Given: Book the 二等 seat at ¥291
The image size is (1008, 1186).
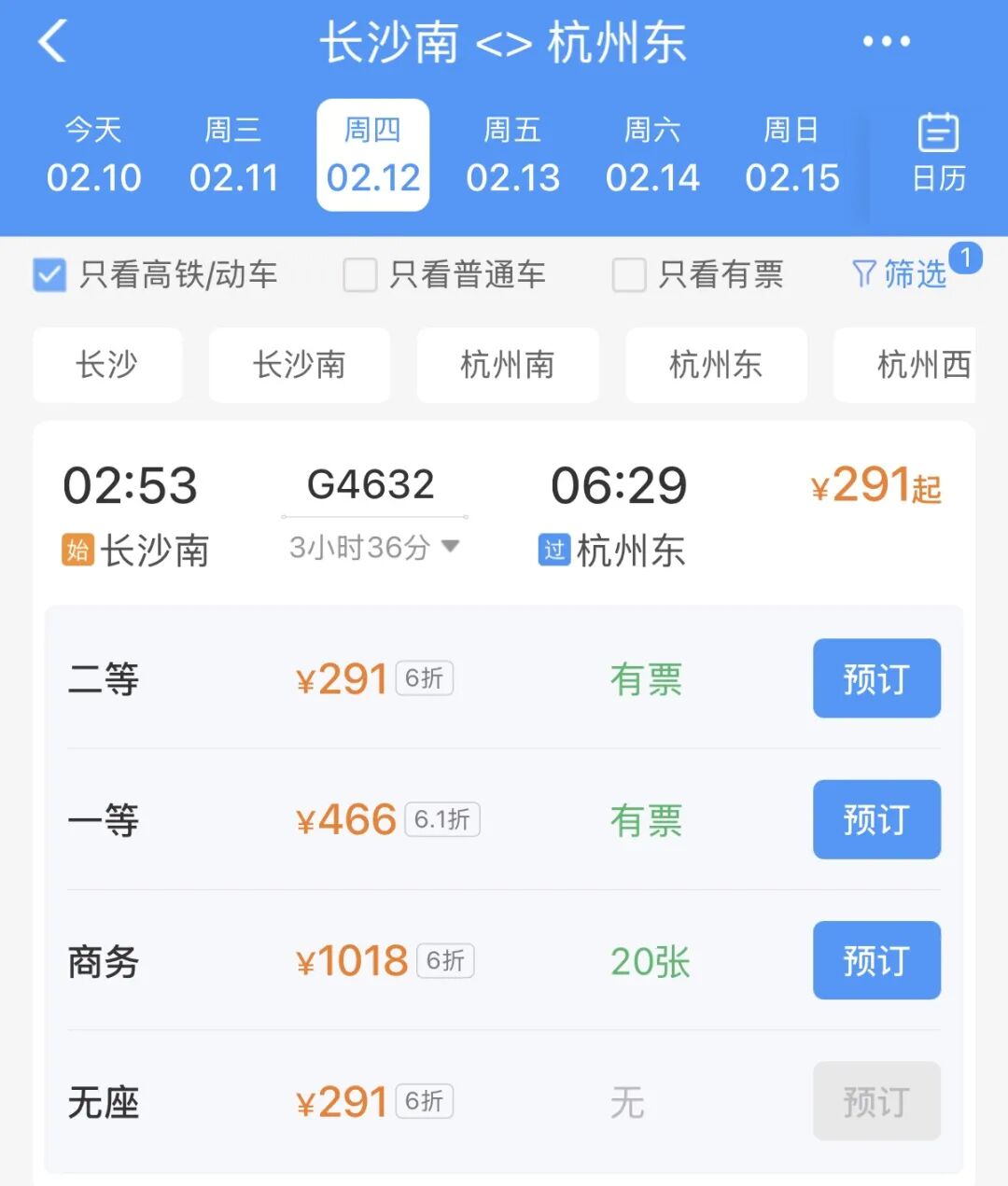Looking at the screenshot, I should tap(876, 678).
